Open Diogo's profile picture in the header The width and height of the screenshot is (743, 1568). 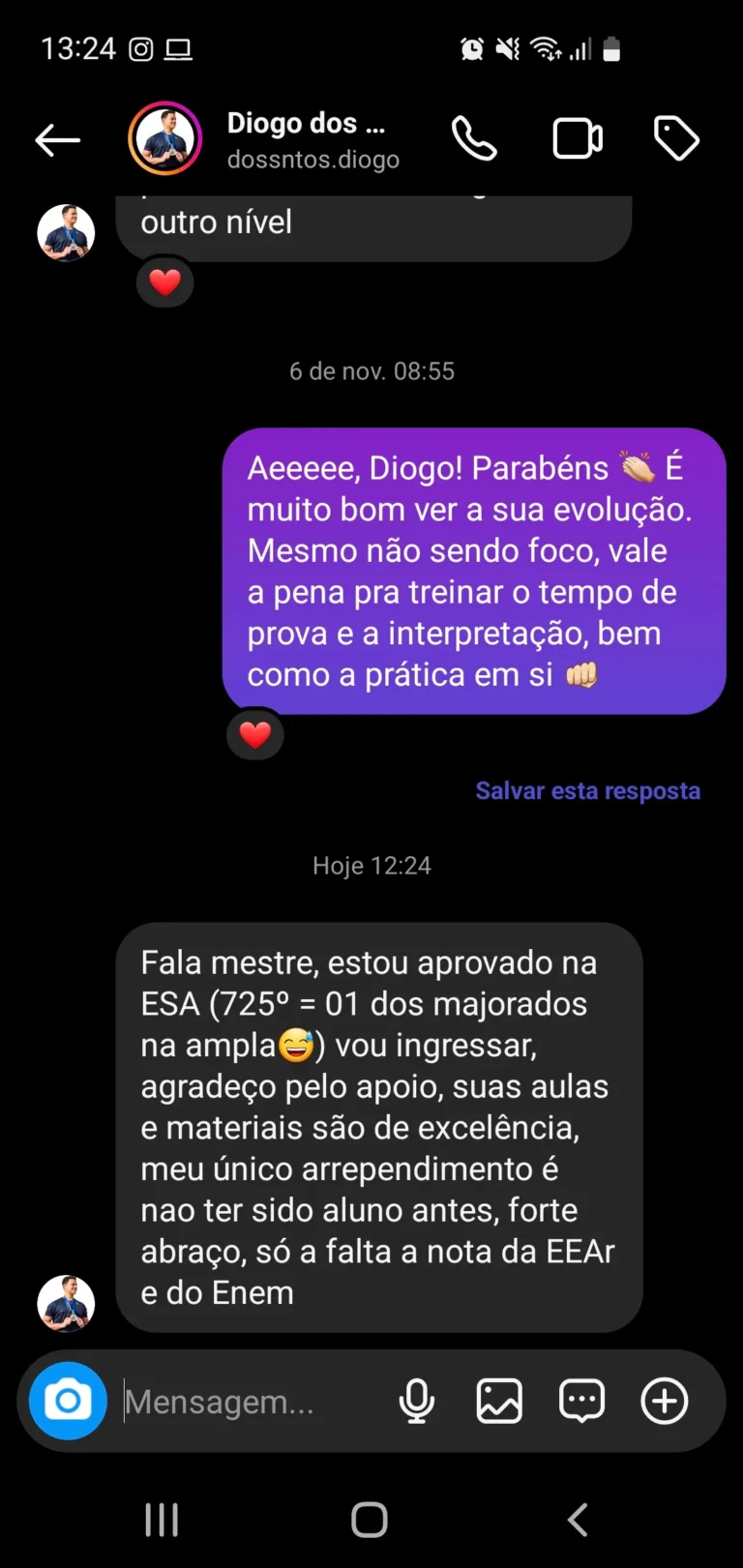pyautogui.click(x=164, y=138)
